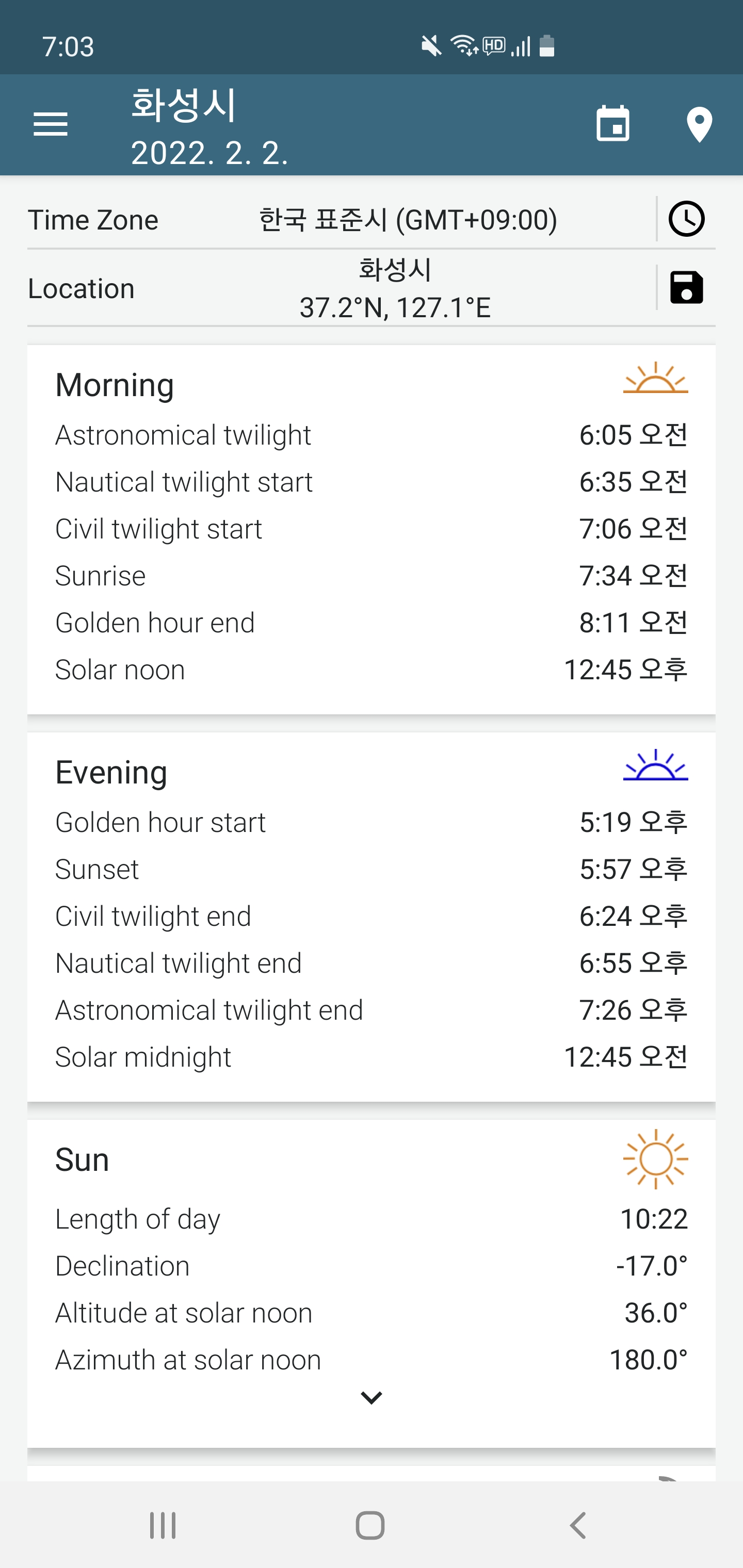Change time zone via clock icon
This screenshot has width=743, height=1568.
(x=686, y=219)
